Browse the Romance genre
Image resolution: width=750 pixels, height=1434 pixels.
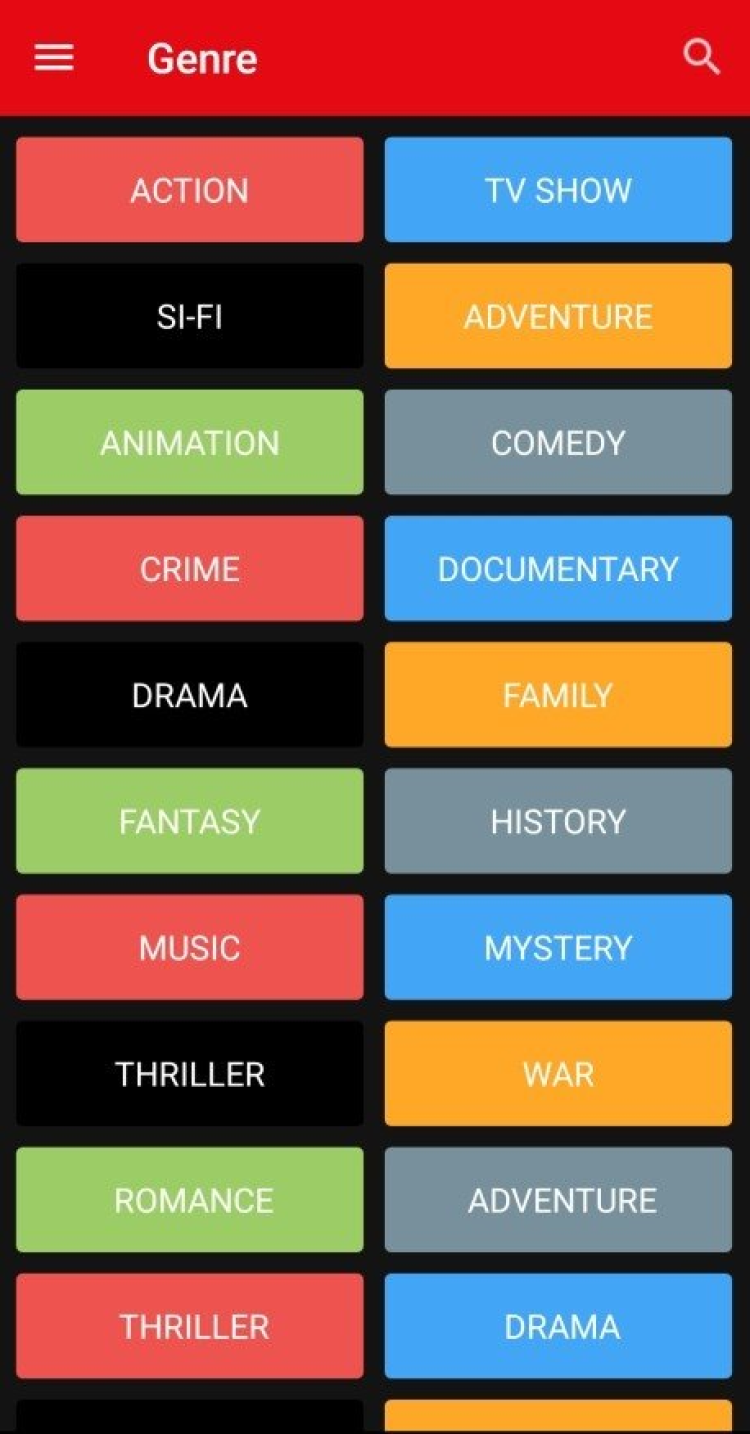pyautogui.click(x=190, y=1199)
